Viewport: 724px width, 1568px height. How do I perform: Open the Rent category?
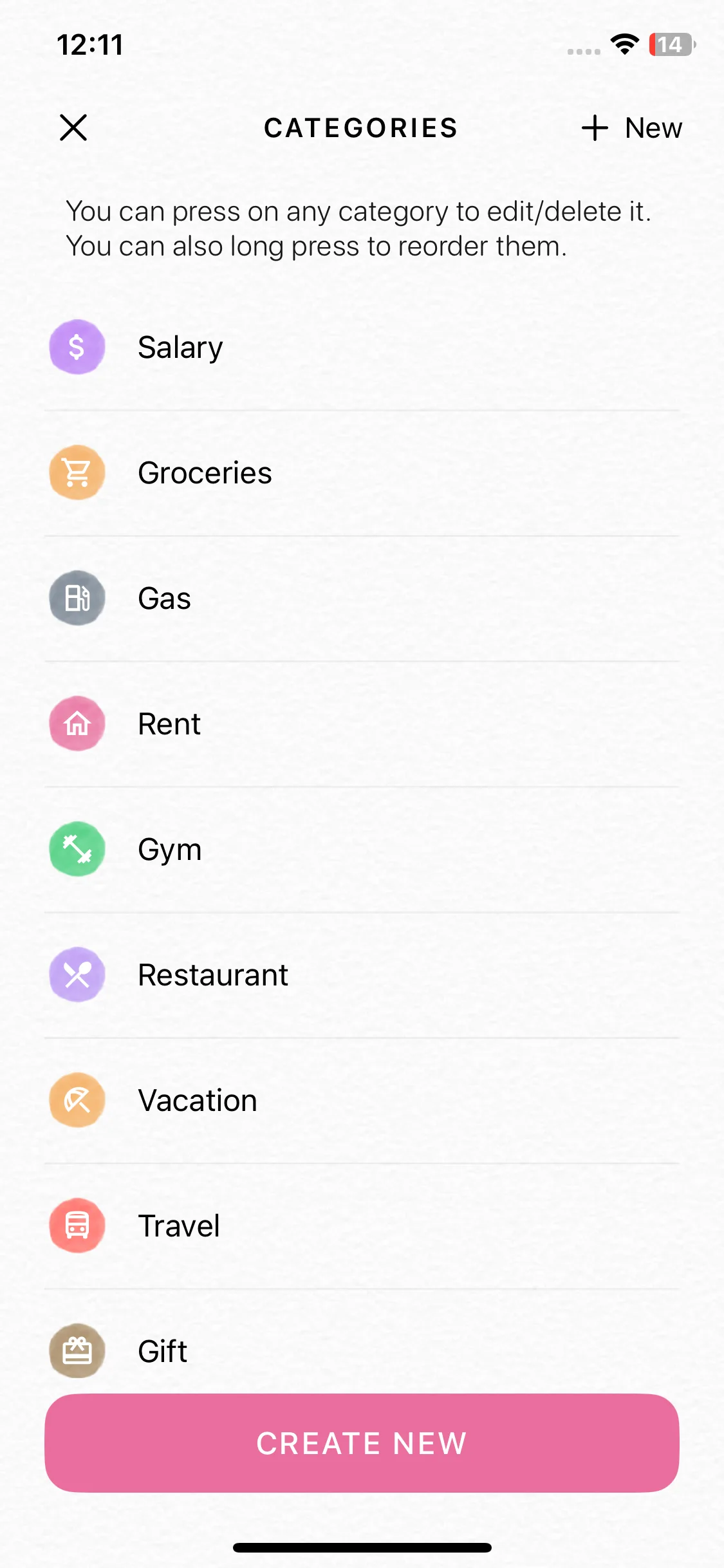(x=169, y=724)
